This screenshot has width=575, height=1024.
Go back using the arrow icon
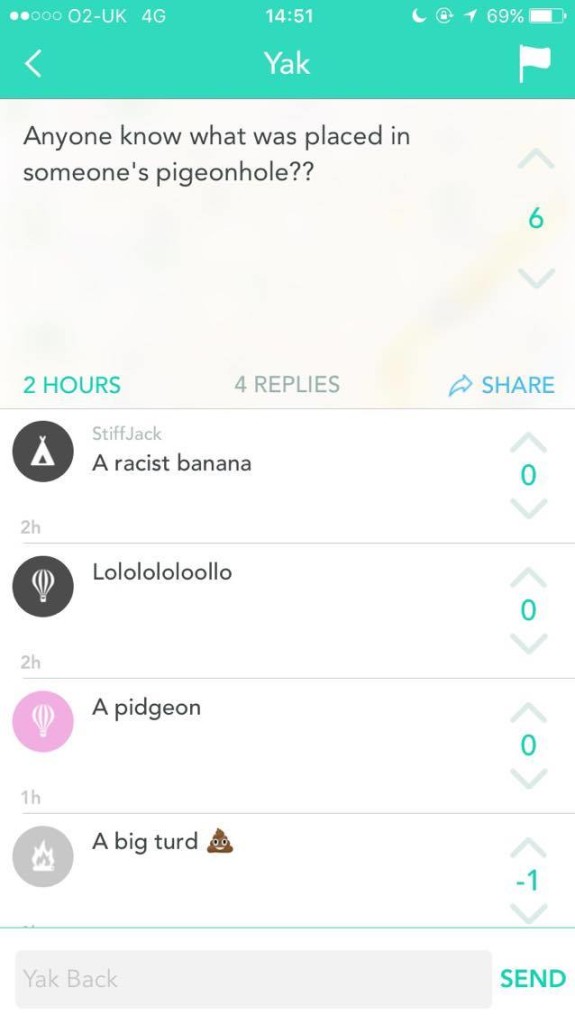(33, 64)
